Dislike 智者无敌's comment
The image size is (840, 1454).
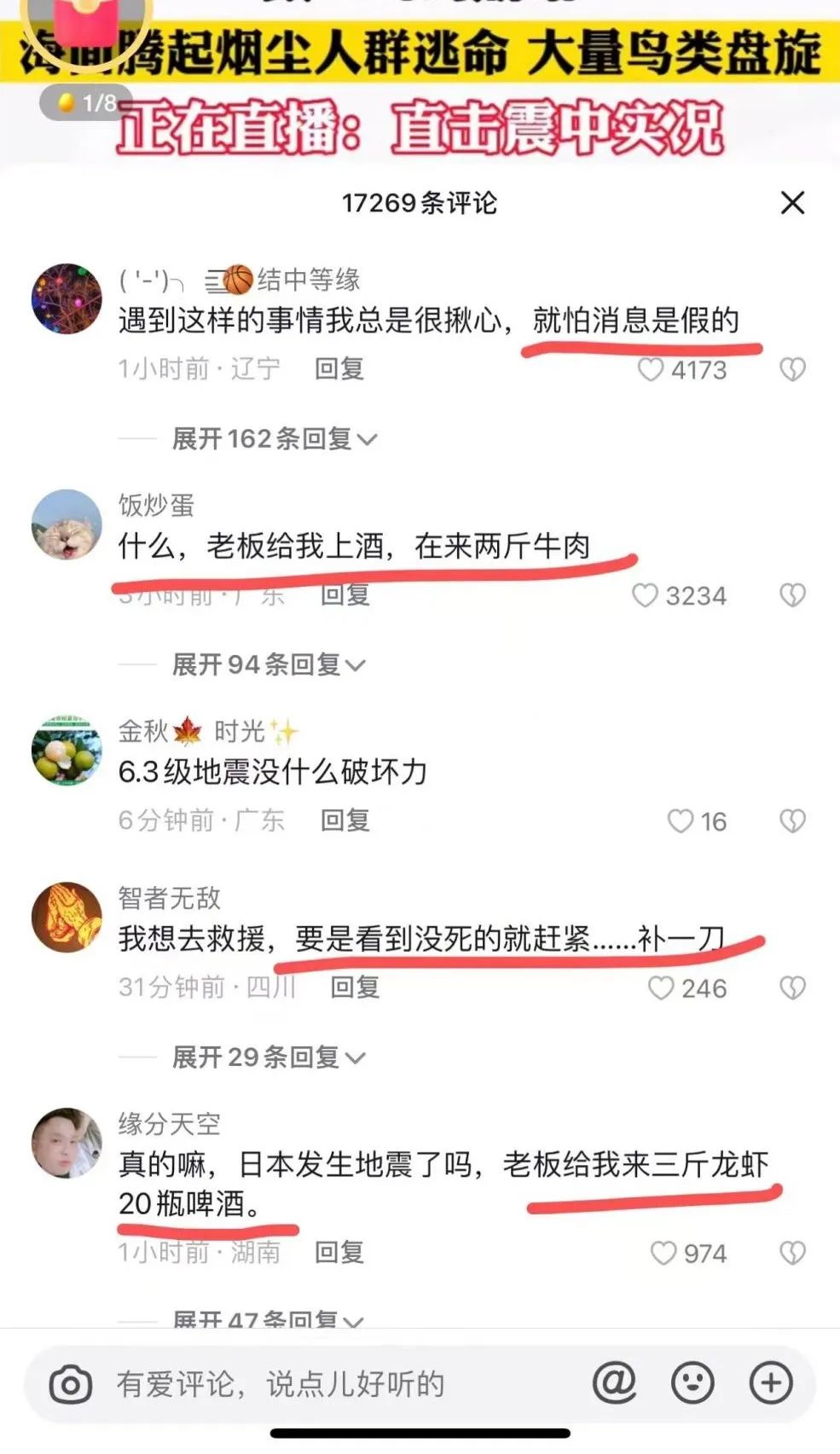pos(792,988)
